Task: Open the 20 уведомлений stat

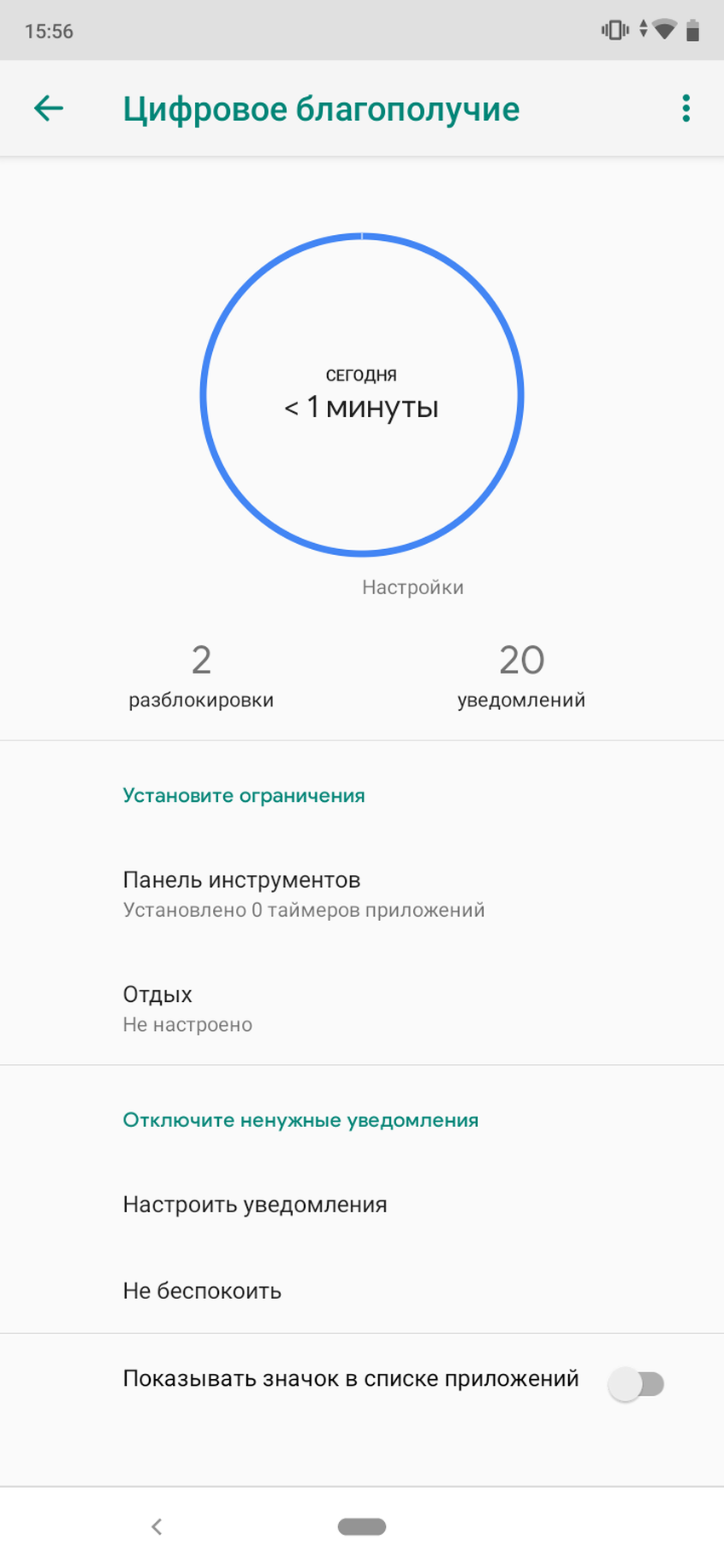Action: click(x=521, y=676)
